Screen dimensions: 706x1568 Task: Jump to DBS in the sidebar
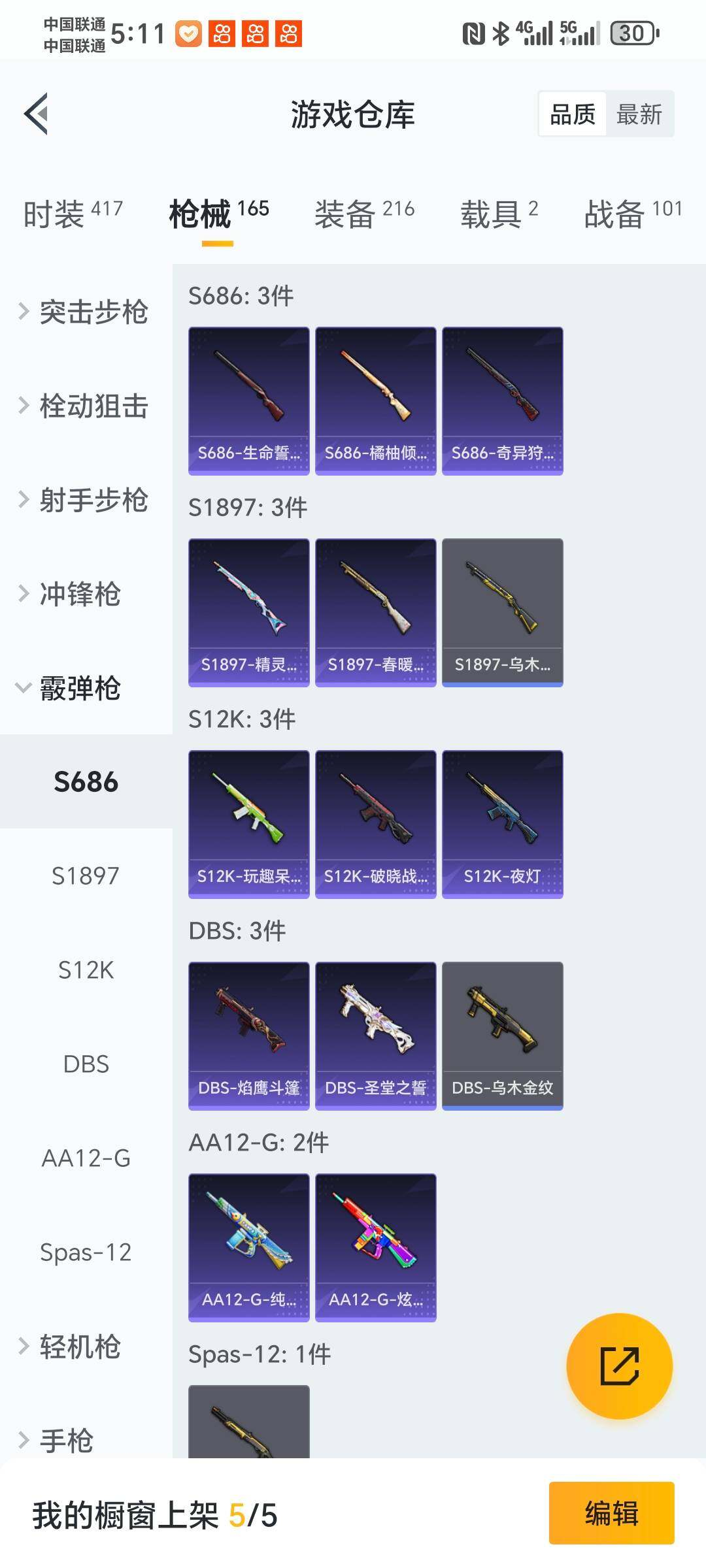point(86,1064)
